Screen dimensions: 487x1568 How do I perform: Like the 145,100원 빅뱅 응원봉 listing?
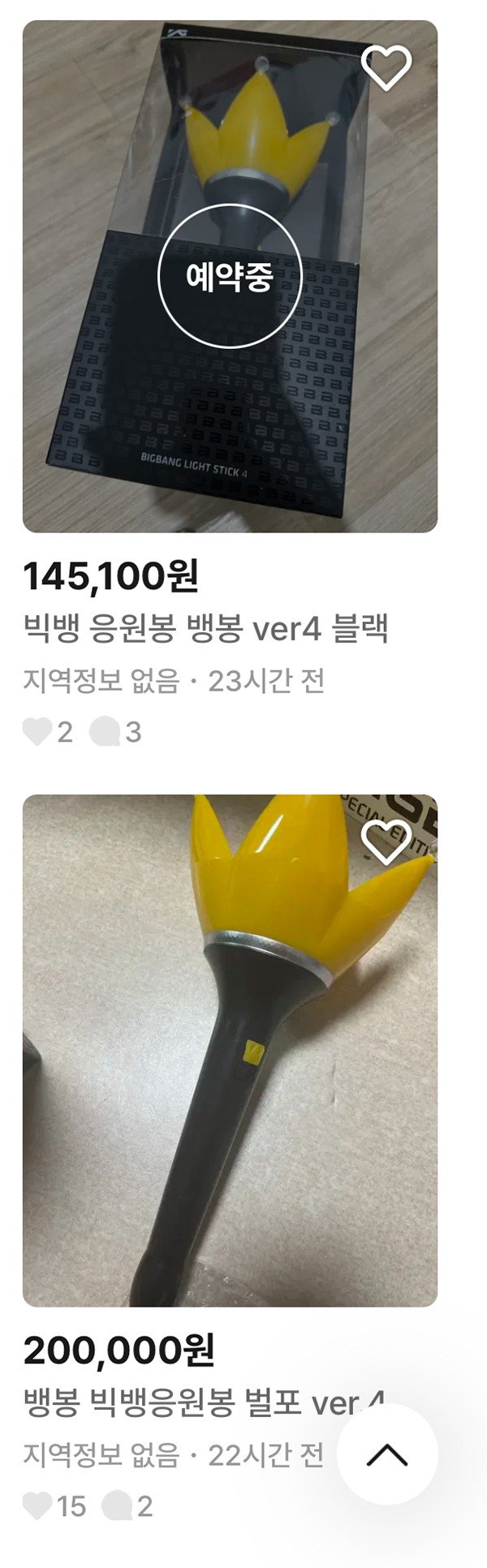pyautogui.click(x=386, y=68)
